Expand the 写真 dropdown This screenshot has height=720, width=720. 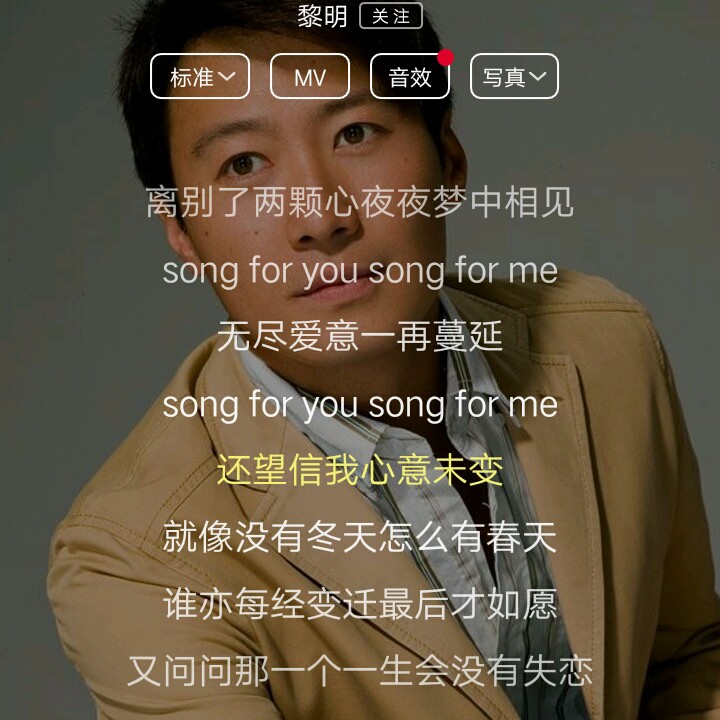click(514, 77)
